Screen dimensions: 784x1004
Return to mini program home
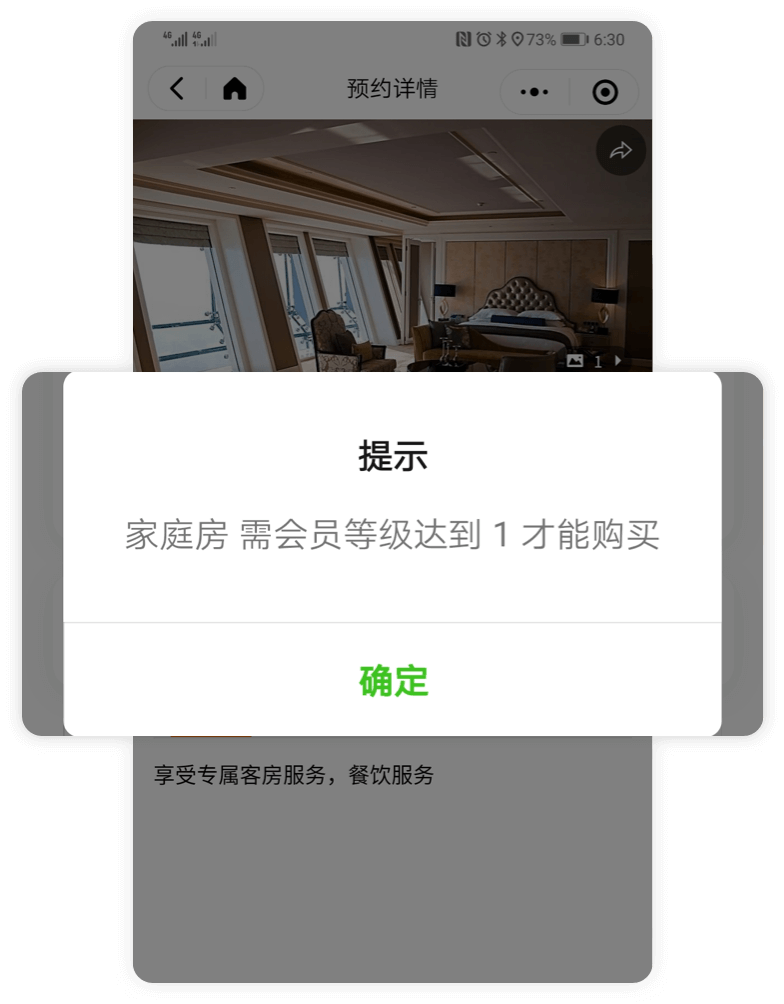pos(234,89)
